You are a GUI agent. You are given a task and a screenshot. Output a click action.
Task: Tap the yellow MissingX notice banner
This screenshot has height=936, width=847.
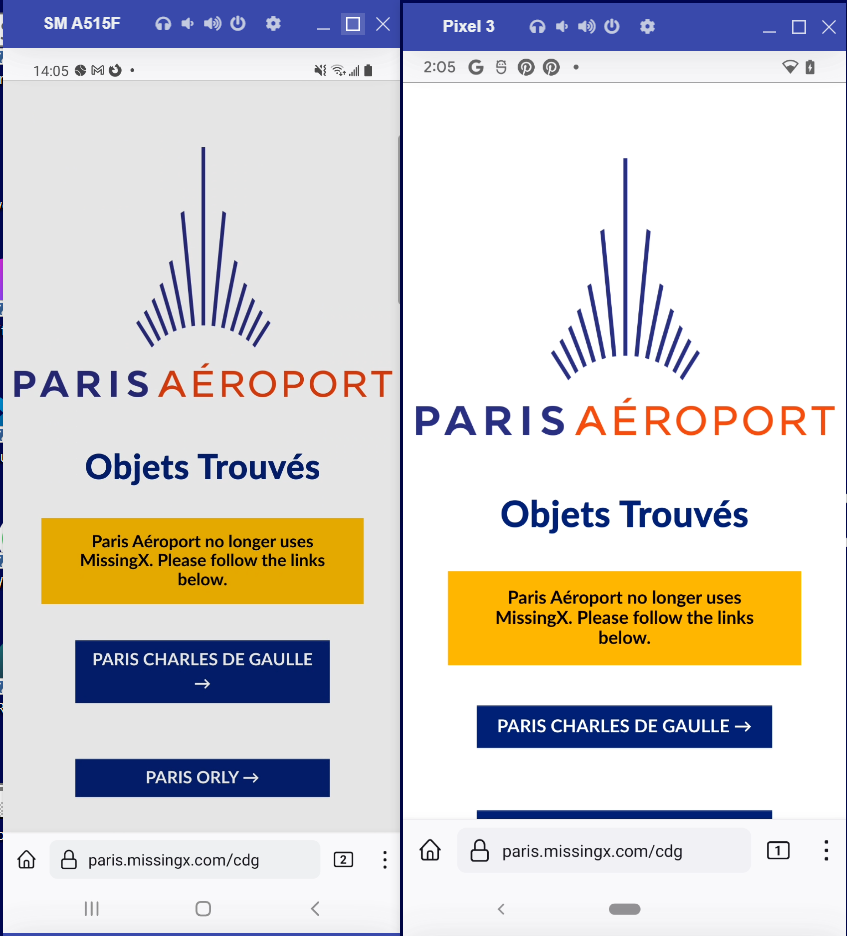click(x=202, y=561)
